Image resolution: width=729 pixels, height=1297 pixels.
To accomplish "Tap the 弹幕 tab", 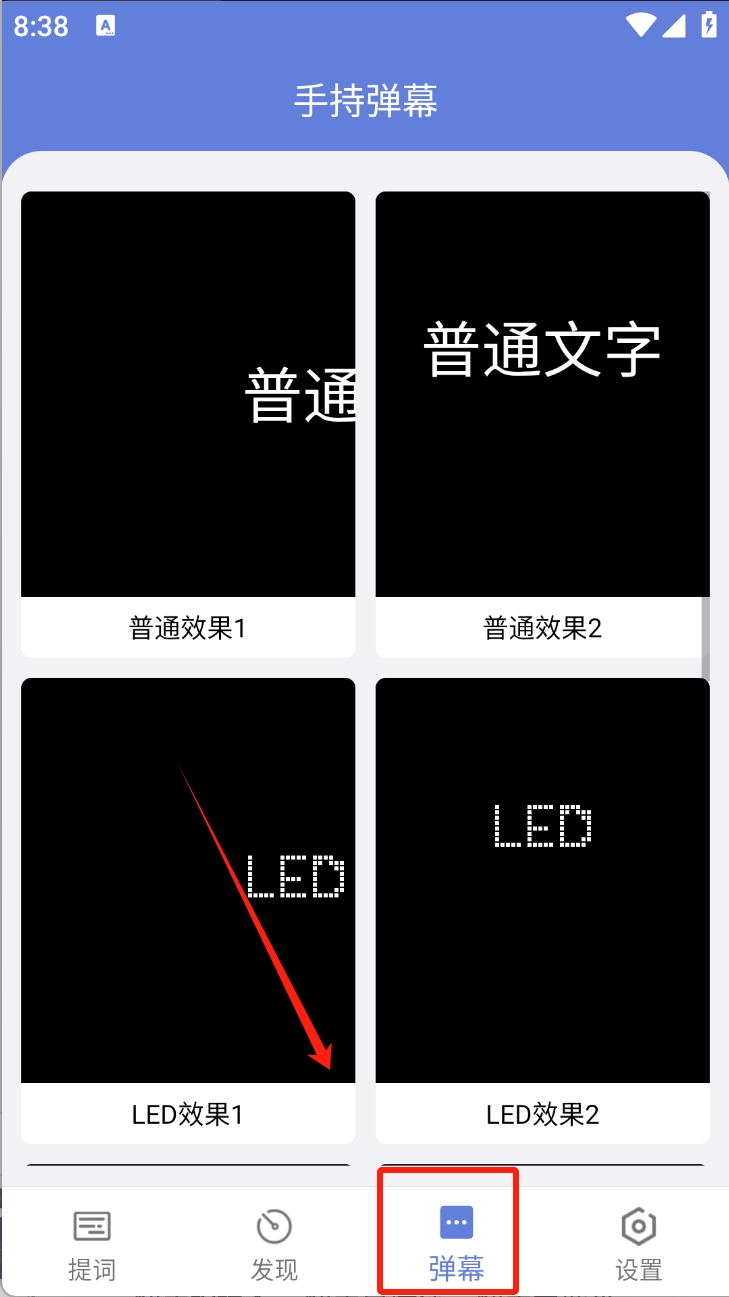I will pyautogui.click(x=456, y=1243).
